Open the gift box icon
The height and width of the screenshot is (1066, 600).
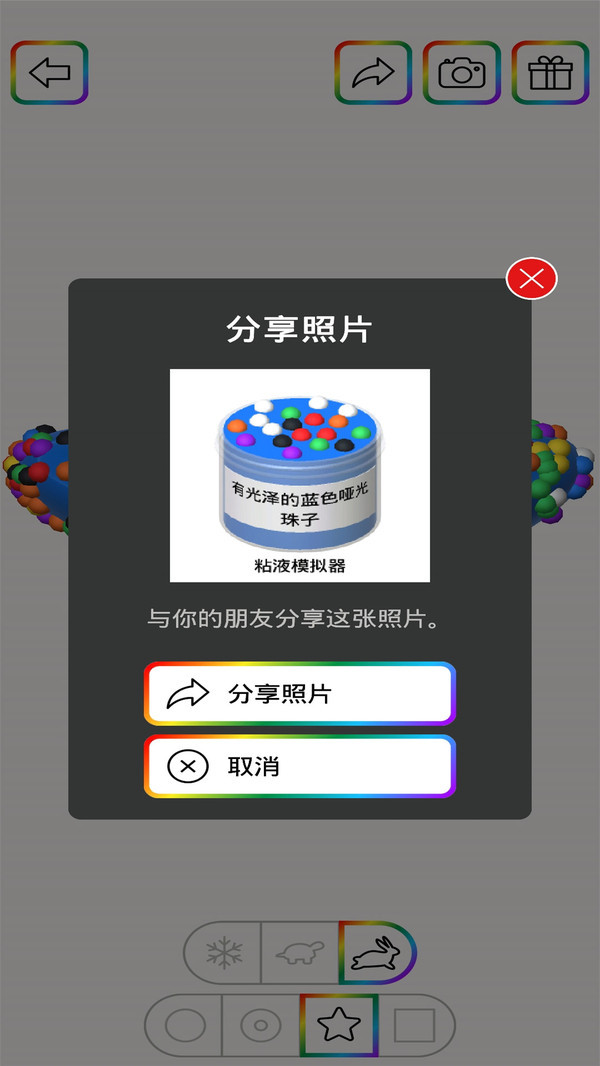pos(550,73)
